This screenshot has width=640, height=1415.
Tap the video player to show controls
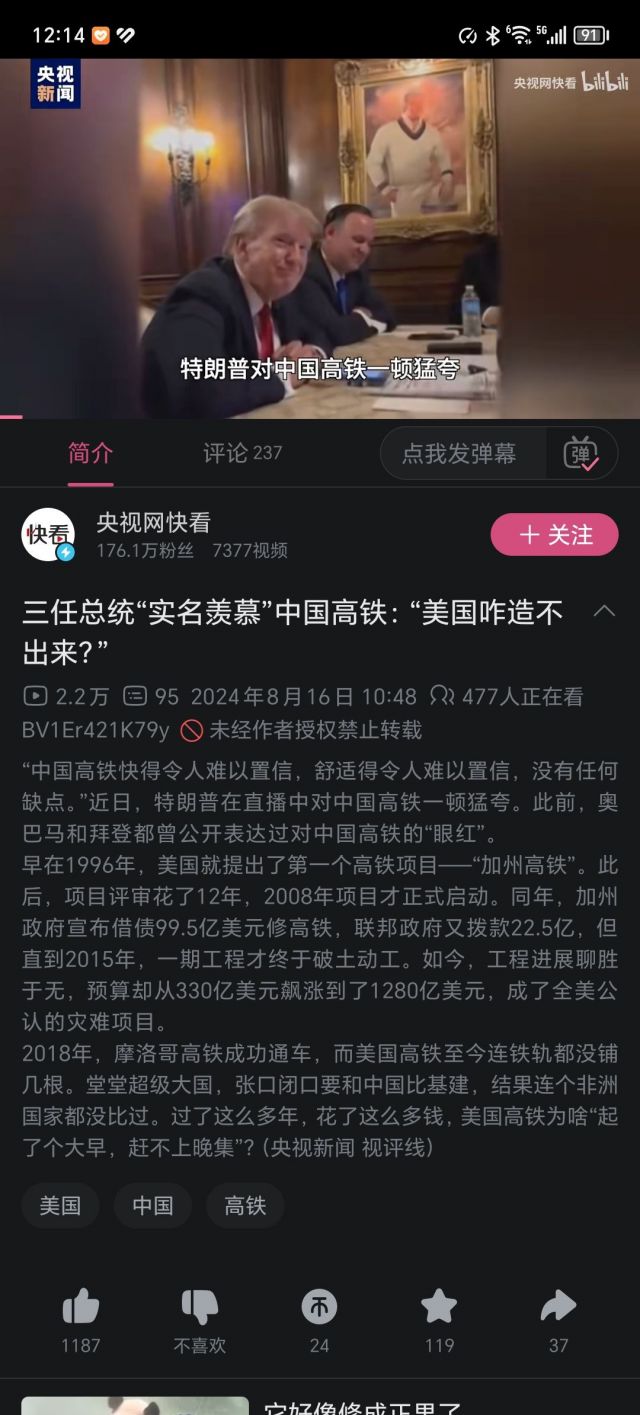tap(320, 238)
